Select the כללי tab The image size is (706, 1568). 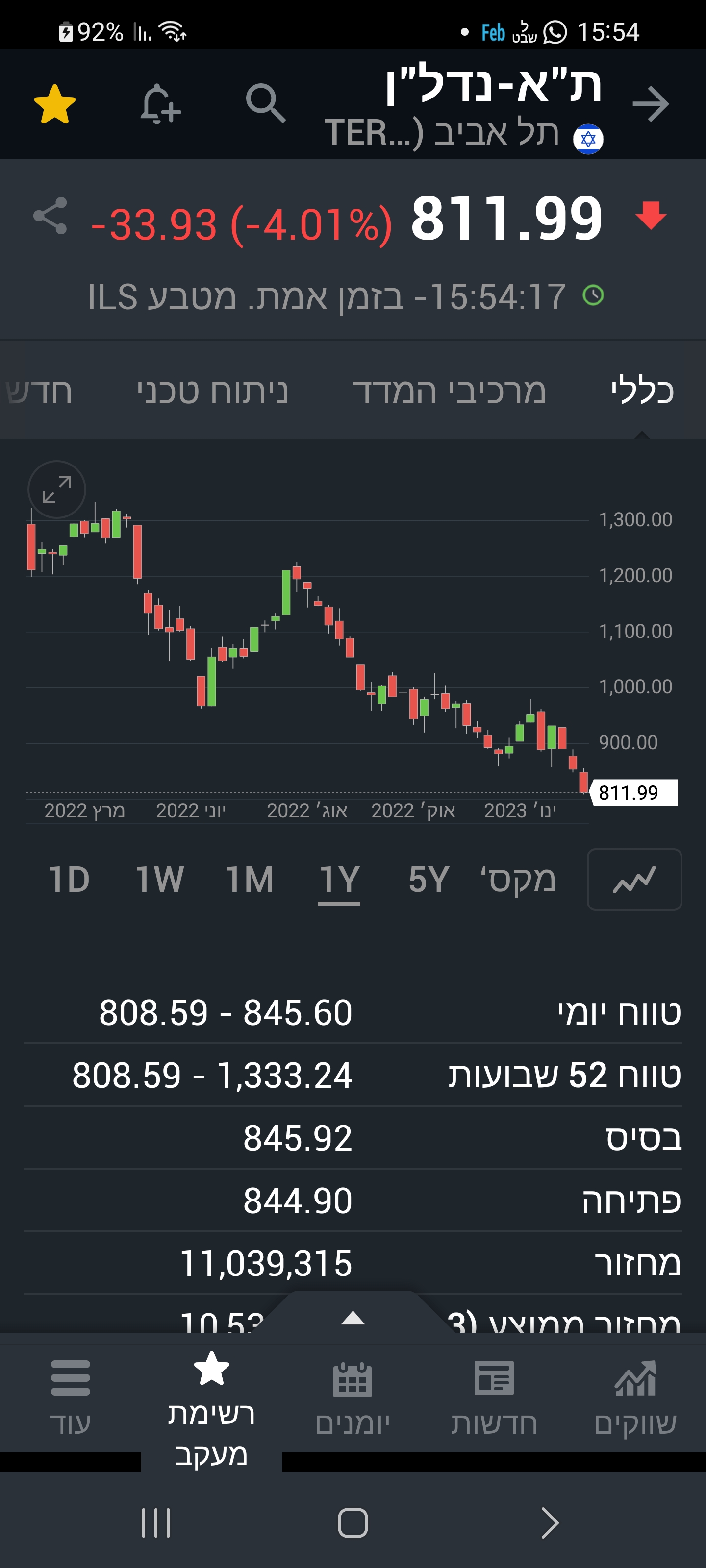(x=642, y=391)
